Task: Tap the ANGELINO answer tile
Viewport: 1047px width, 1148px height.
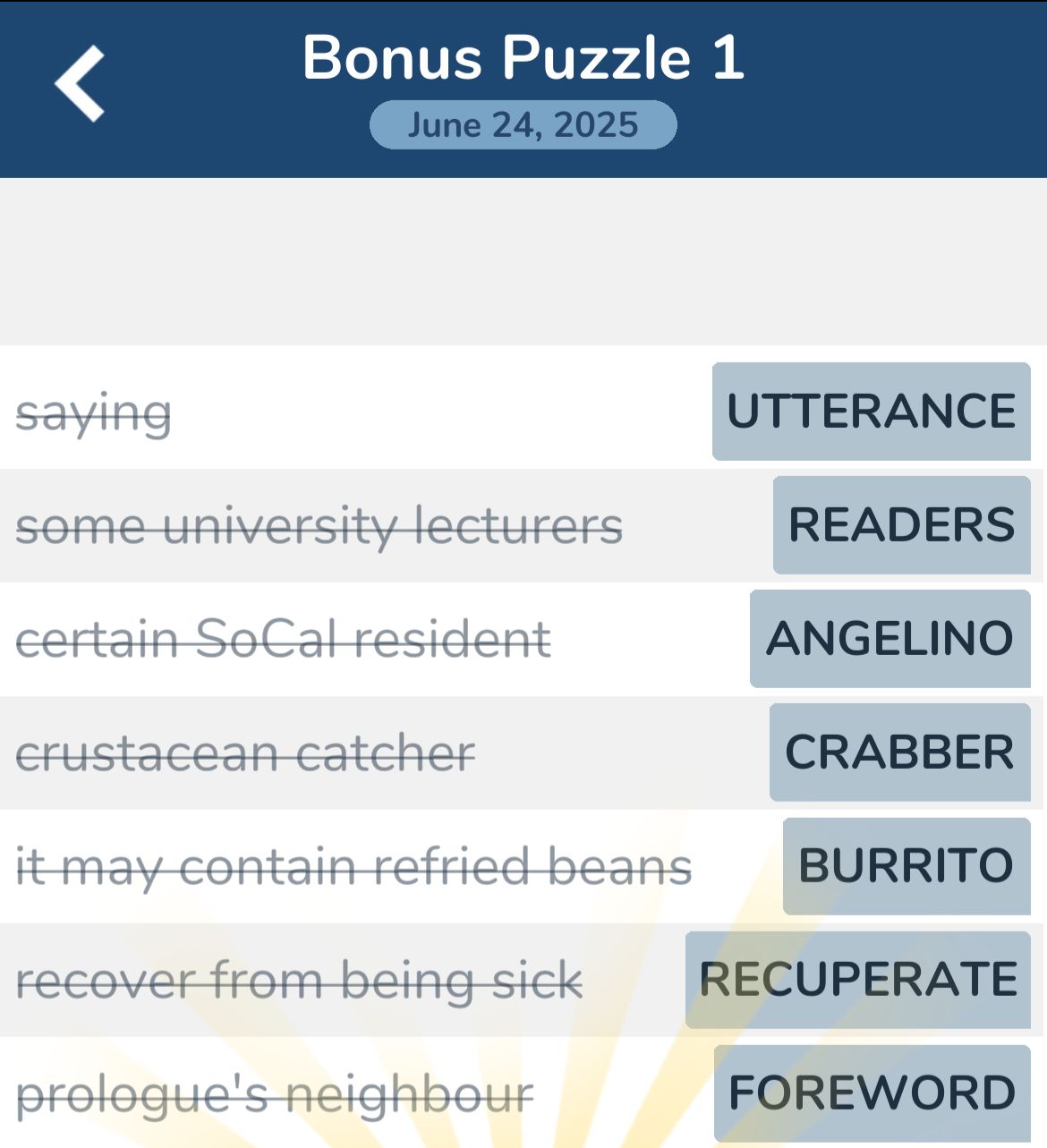Action: click(890, 639)
